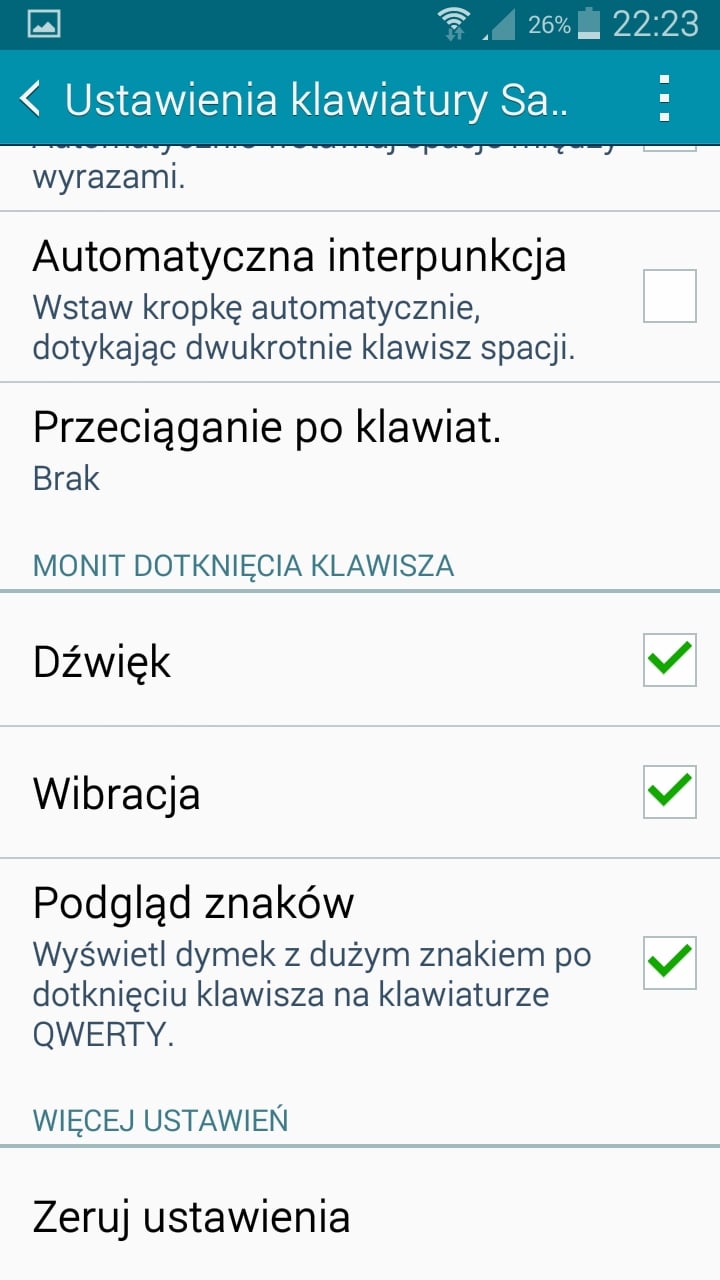Disable the Wibracja checkbox

pyautogui.click(x=669, y=792)
